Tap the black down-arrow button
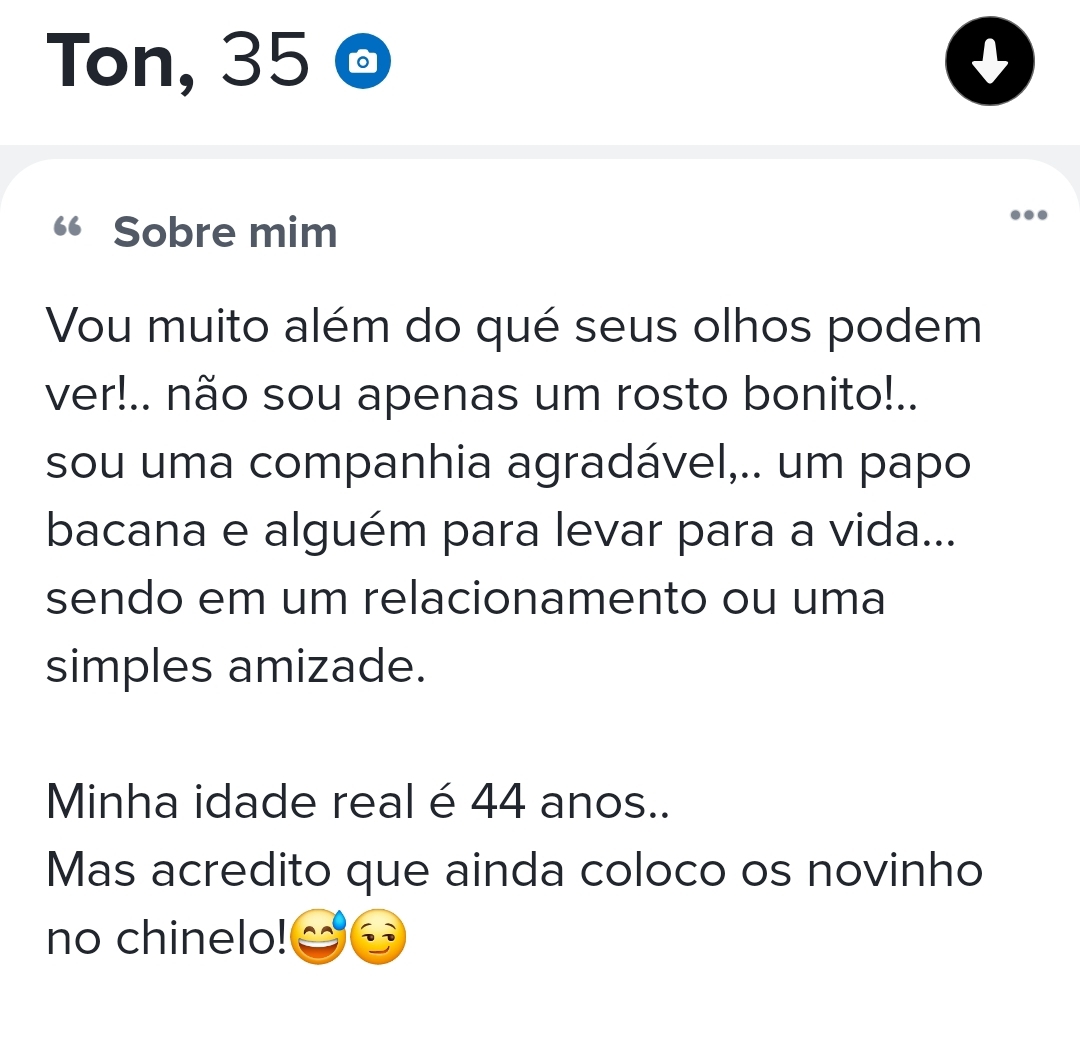Screen dimensions: 1080x1041 989,62
